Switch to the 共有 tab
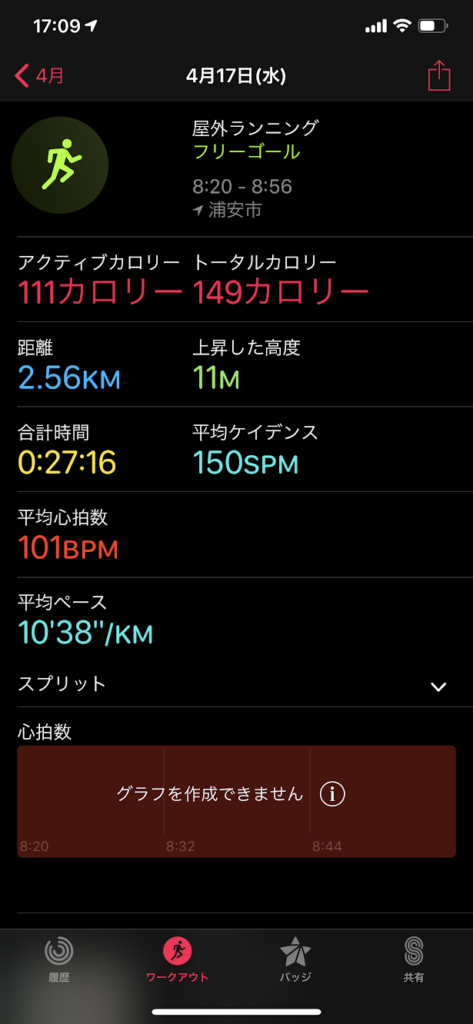 tap(414, 959)
